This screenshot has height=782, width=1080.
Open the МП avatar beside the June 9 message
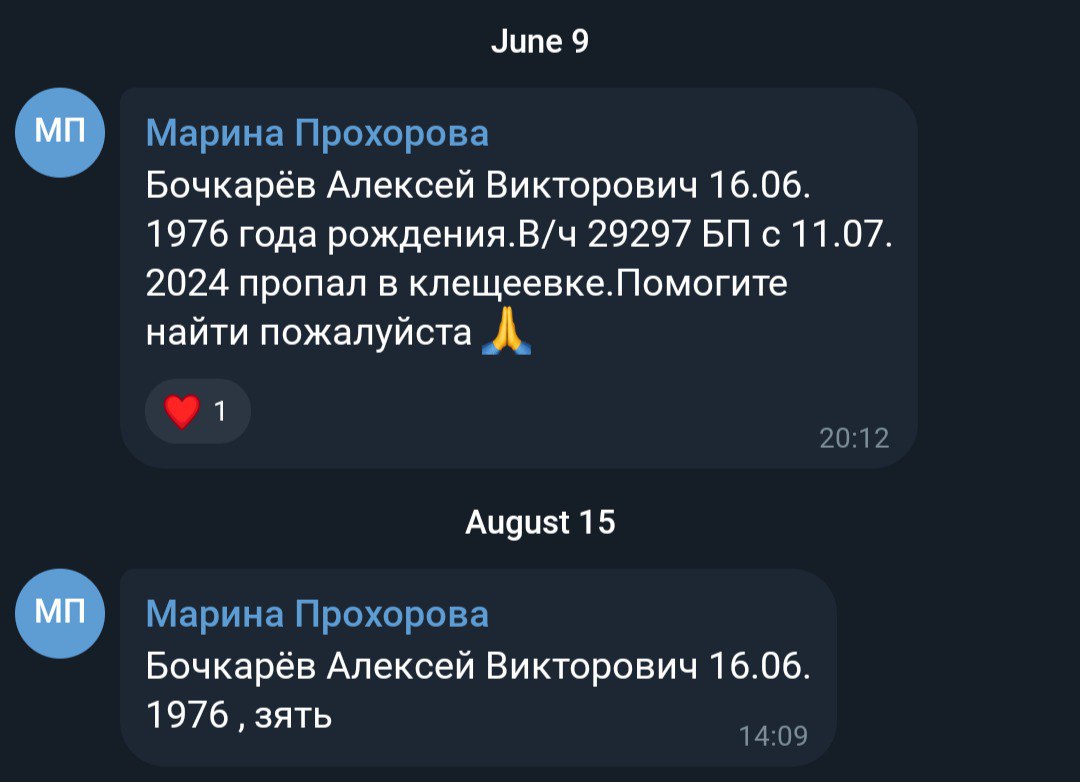(x=60, y=133)
